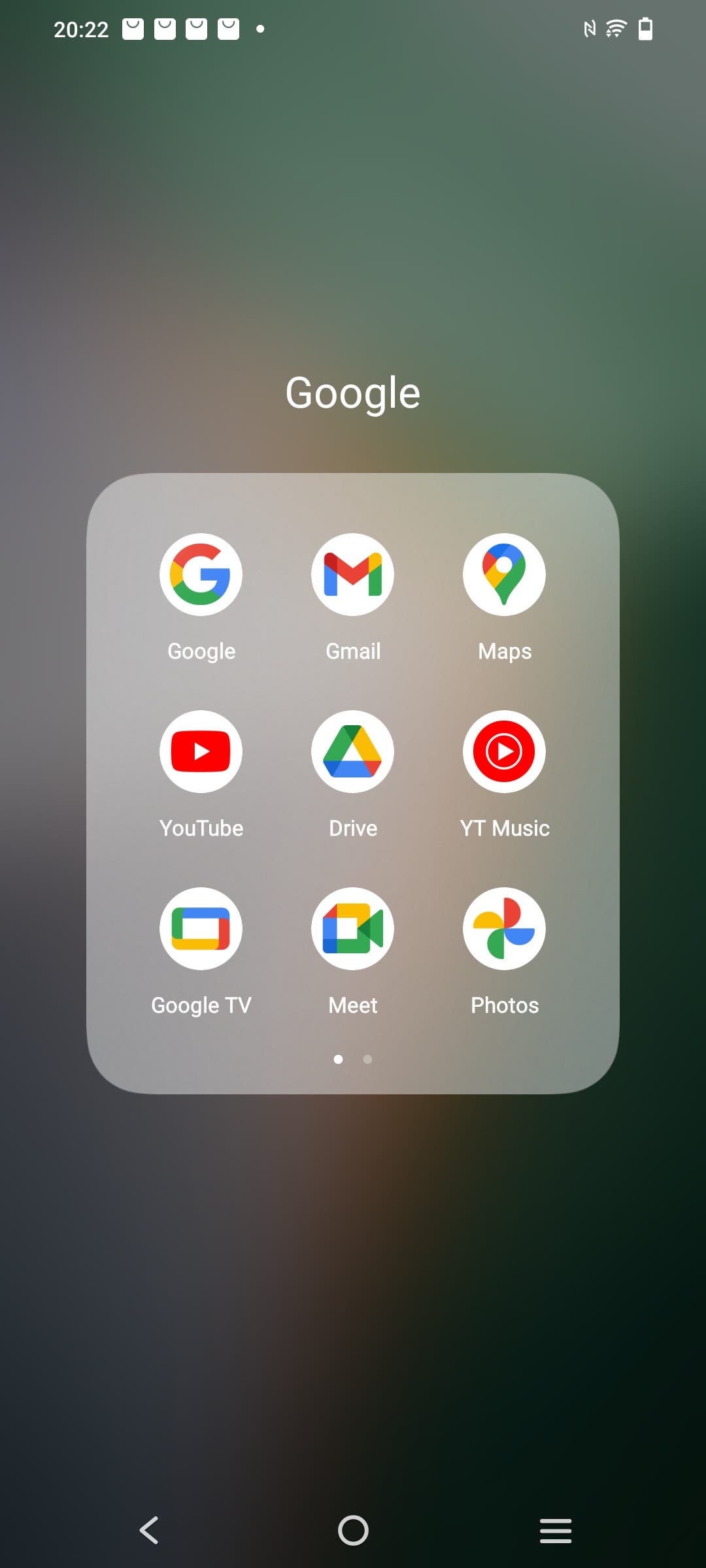Go back with the system back button
The height and width of the screenshot is (1568, 706).
pyautogui.click(x=149, y=1530)
